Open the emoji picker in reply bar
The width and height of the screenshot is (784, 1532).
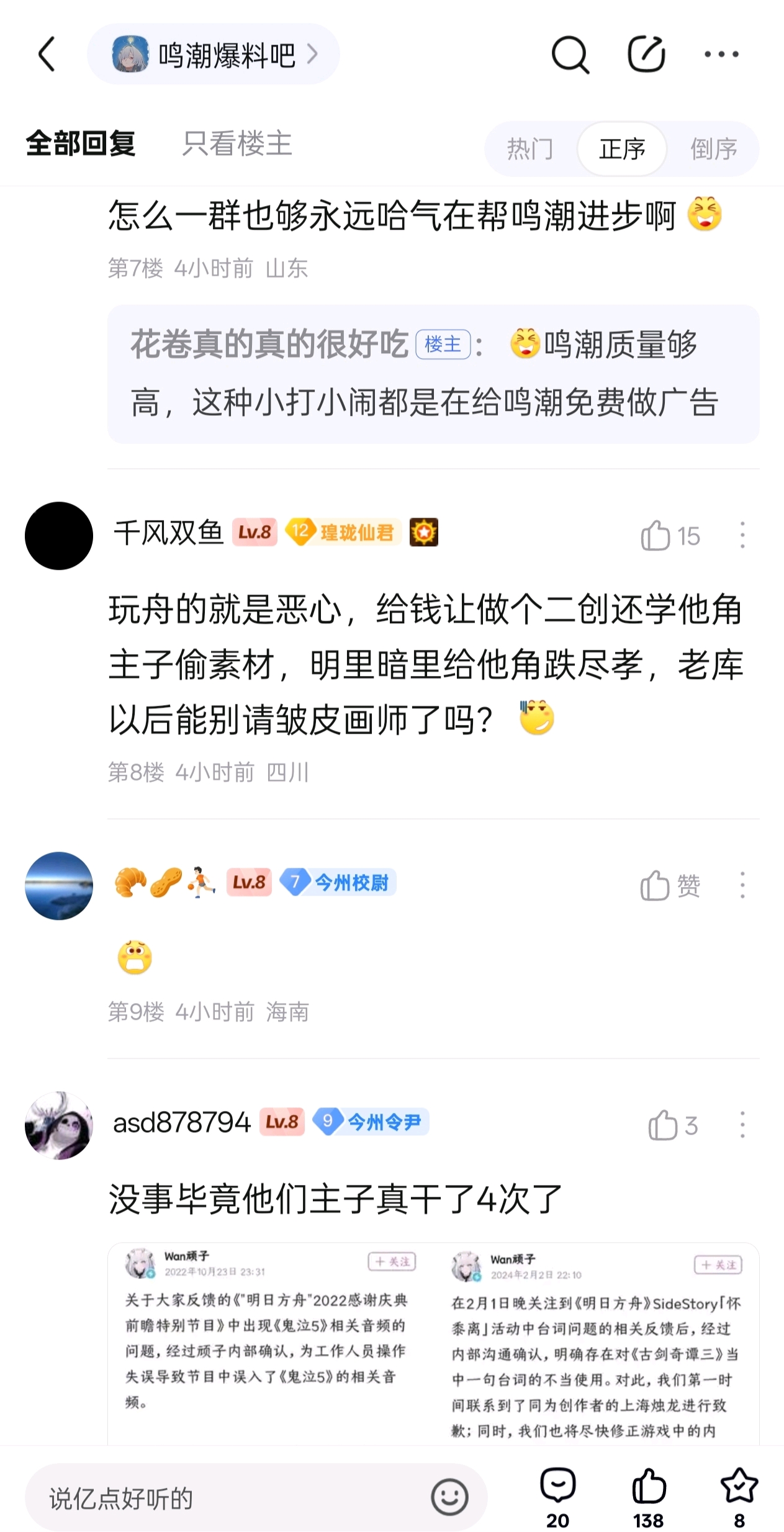coord(449,1497)
